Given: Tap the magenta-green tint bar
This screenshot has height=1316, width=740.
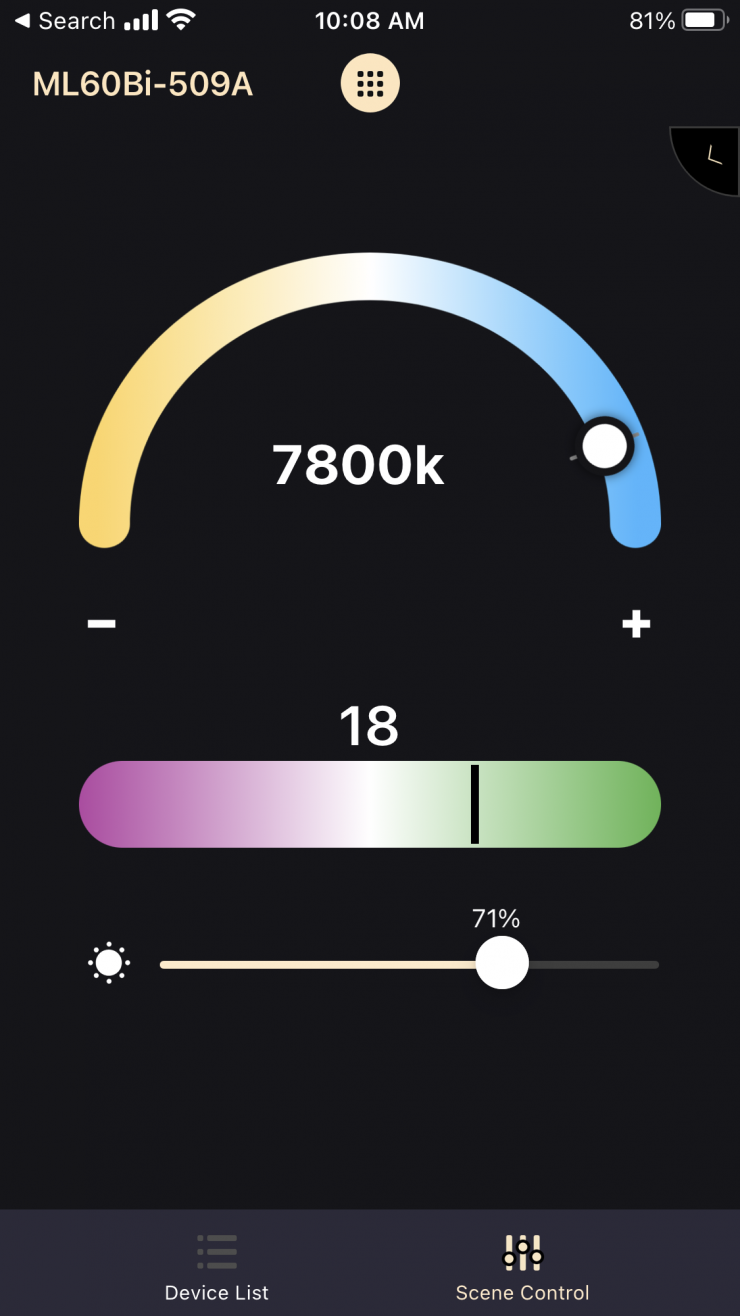Looking at the screenshot, I should [370, 804].
